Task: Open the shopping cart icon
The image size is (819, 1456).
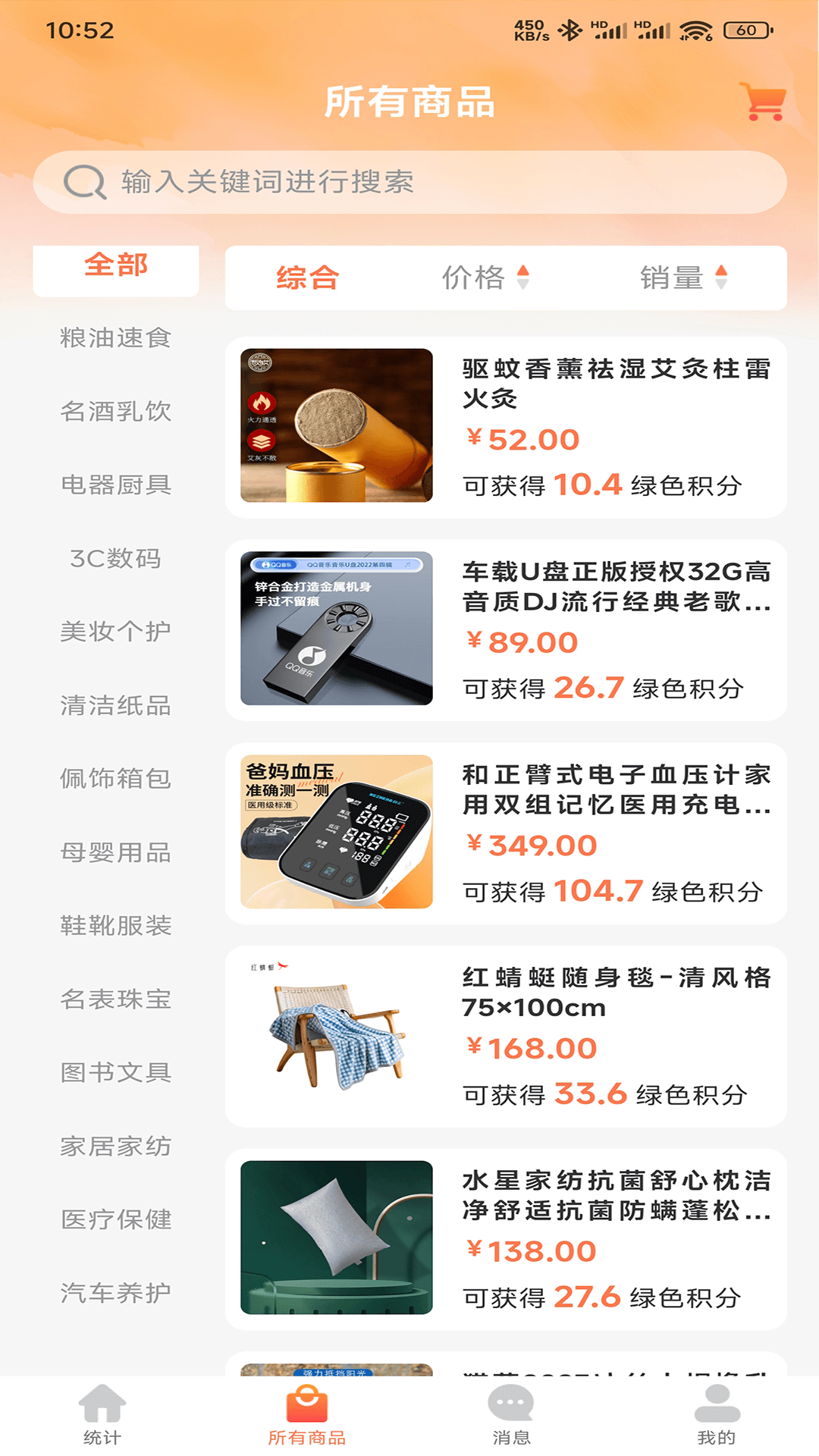Action: click(763, 102)
